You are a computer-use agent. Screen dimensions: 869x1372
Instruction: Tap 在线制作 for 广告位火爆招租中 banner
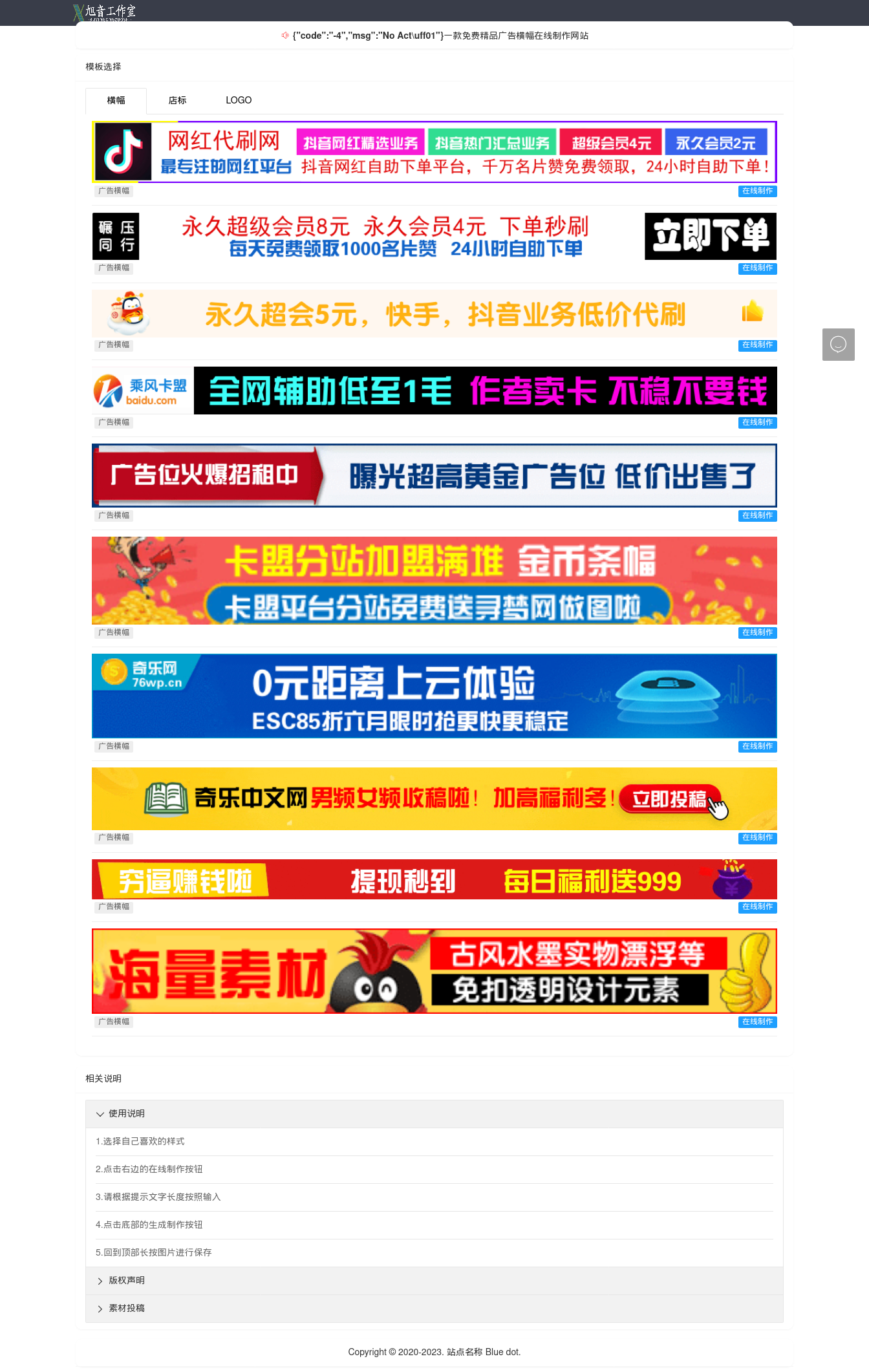tap(757, 515)
